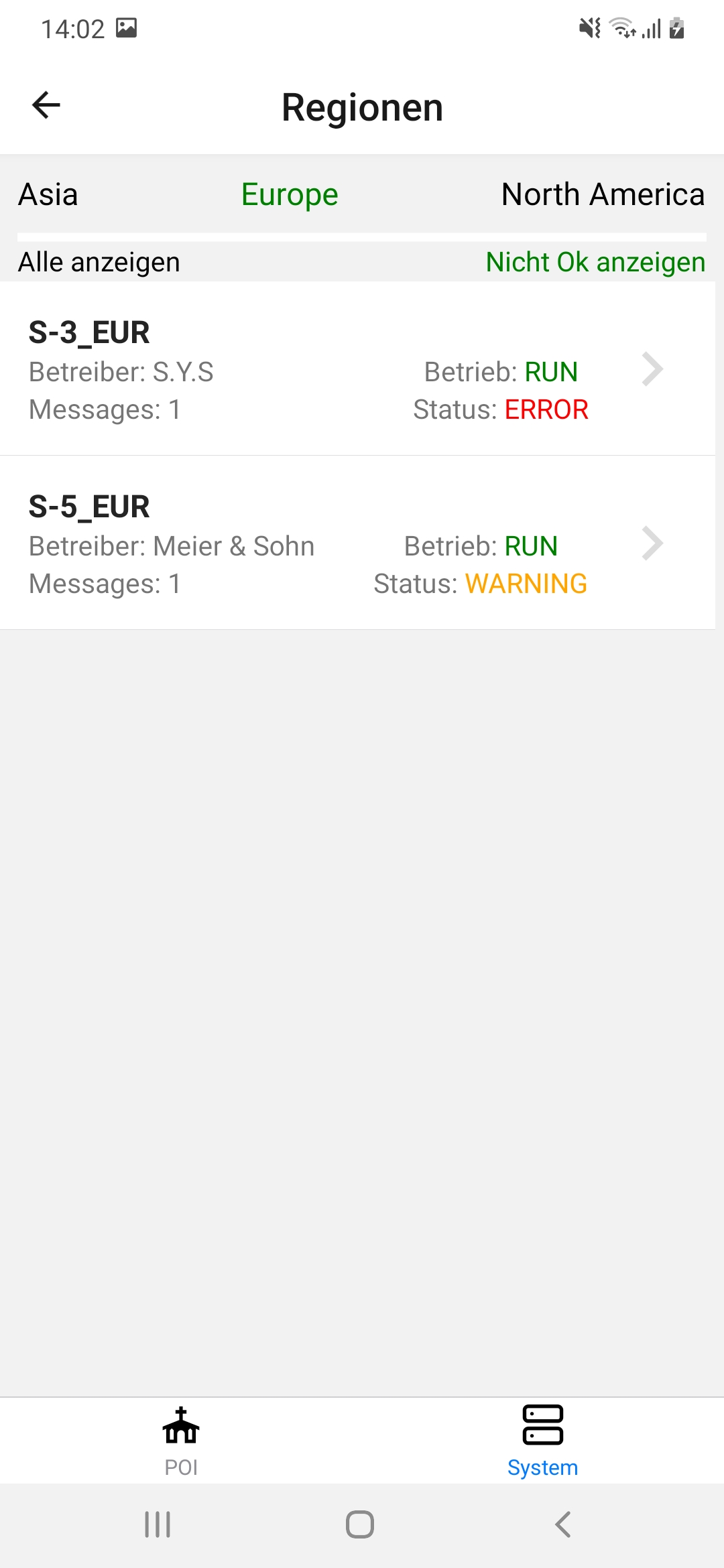Viewport: 724px width, 1568px height.
Task: Tap the System bottom tab
Action: [542, 1441]
